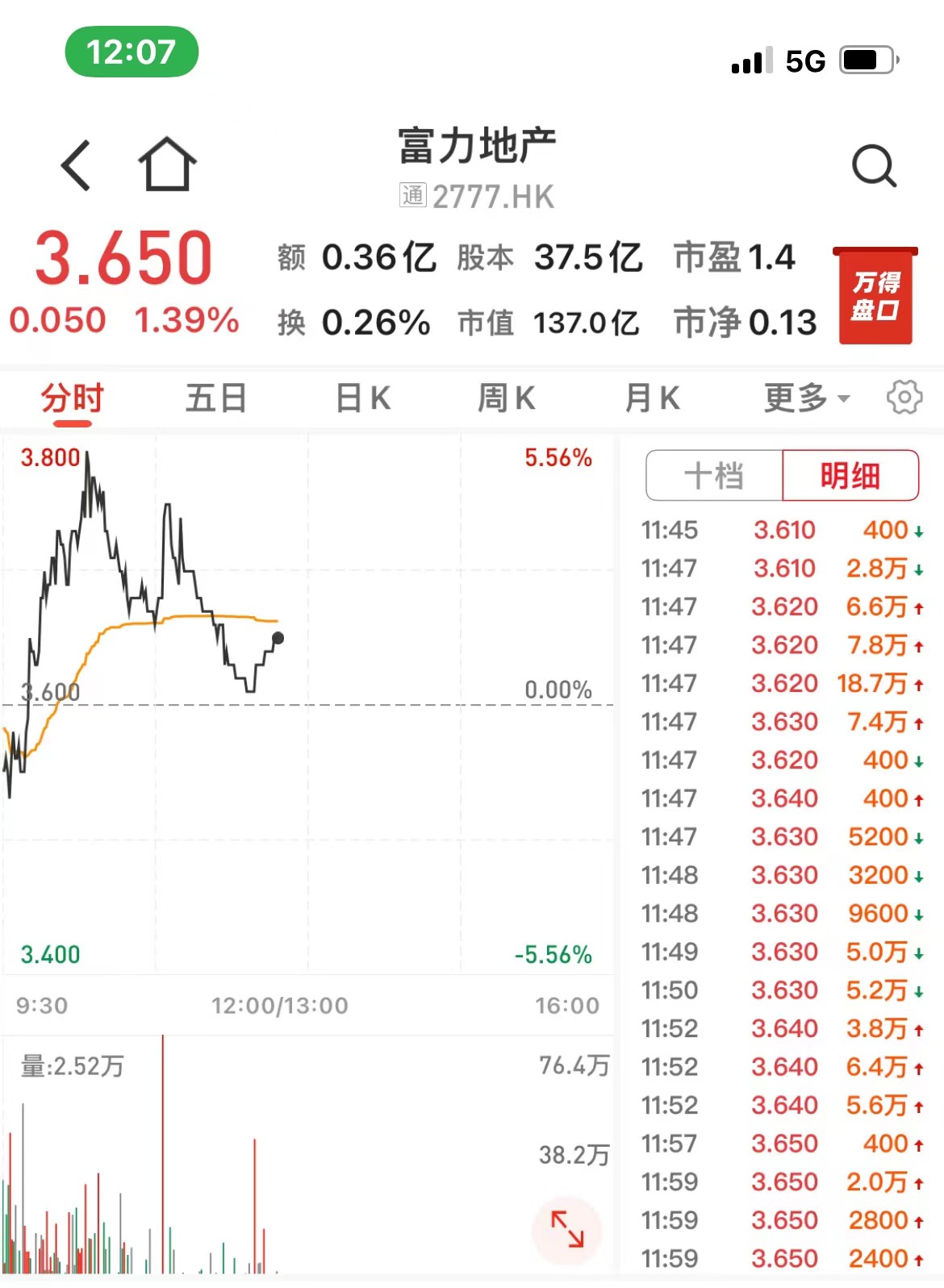944x1288 pixels.
Task: Go back to the previous page
Action: [77, 165]
